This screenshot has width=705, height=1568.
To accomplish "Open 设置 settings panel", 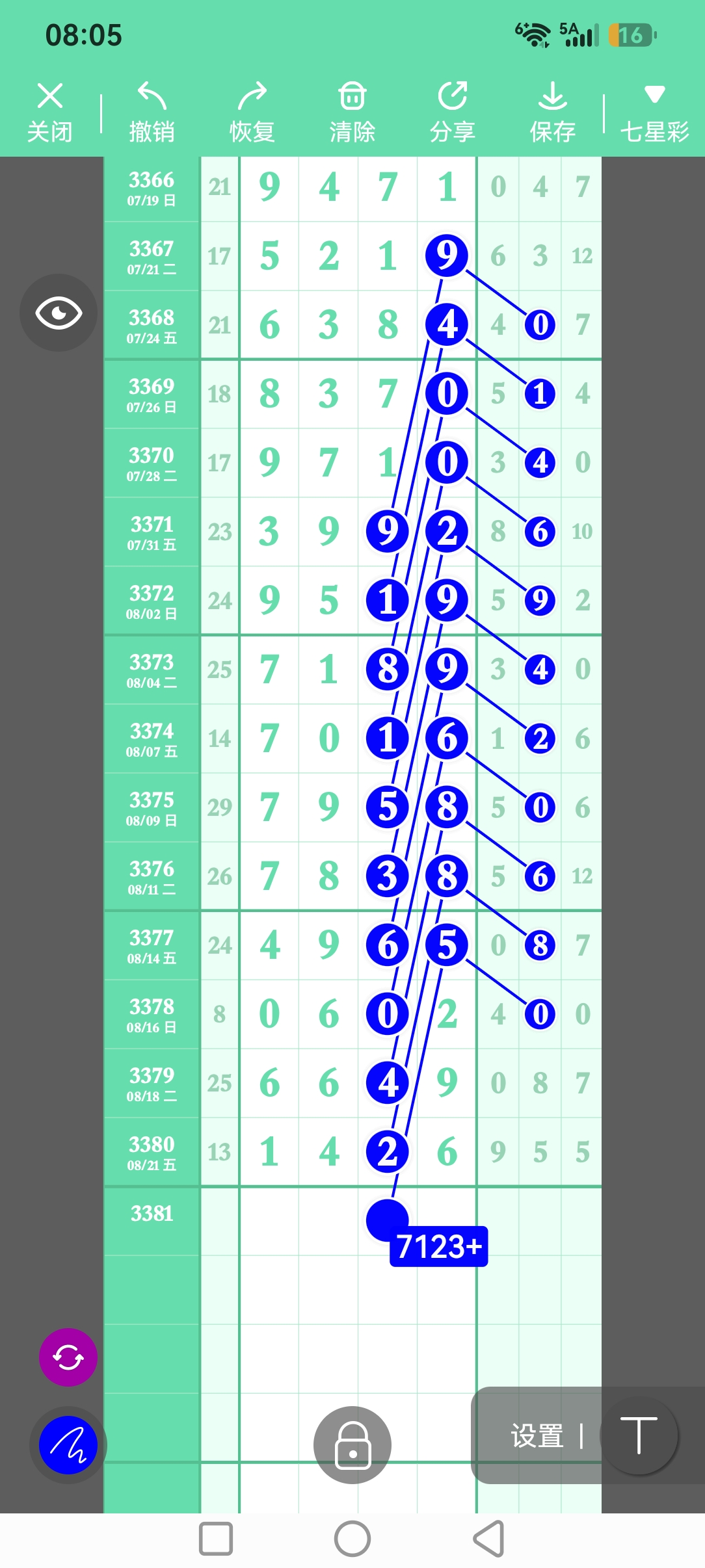I will click(x=537, y=1436).
